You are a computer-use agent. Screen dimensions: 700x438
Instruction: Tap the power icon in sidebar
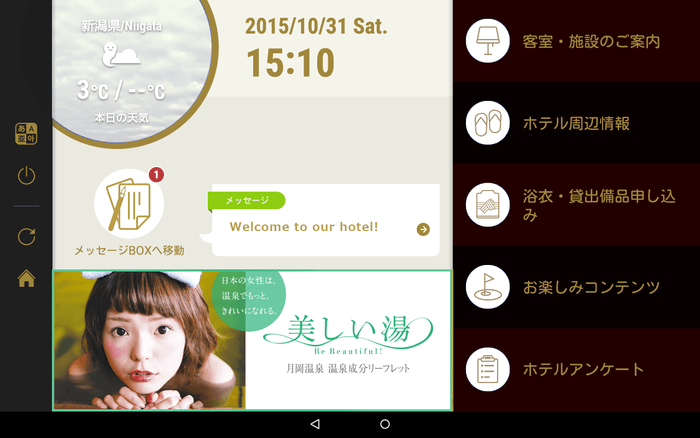pyautogui.click(x=26, y=176)
